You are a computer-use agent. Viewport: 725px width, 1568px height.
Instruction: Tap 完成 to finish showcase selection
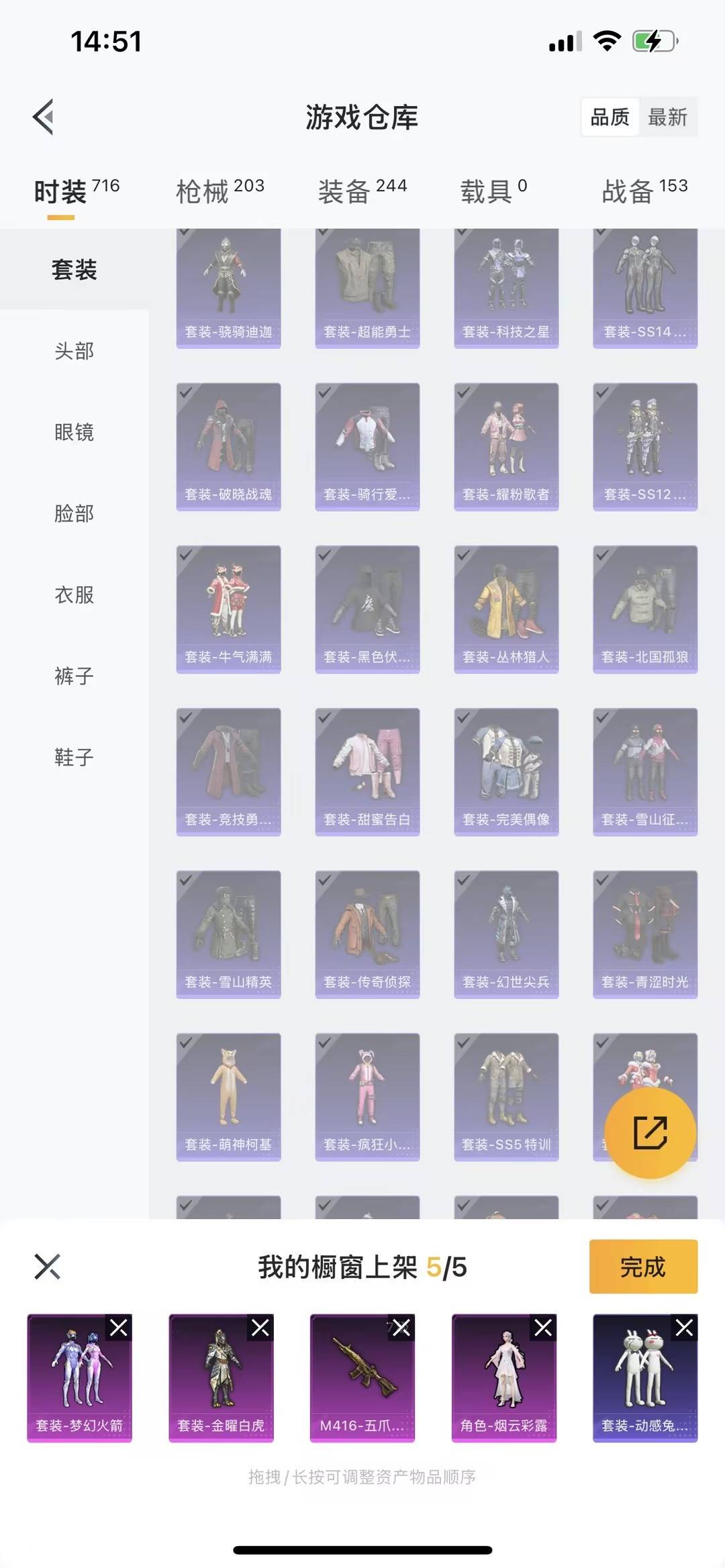pos(643,1267)
